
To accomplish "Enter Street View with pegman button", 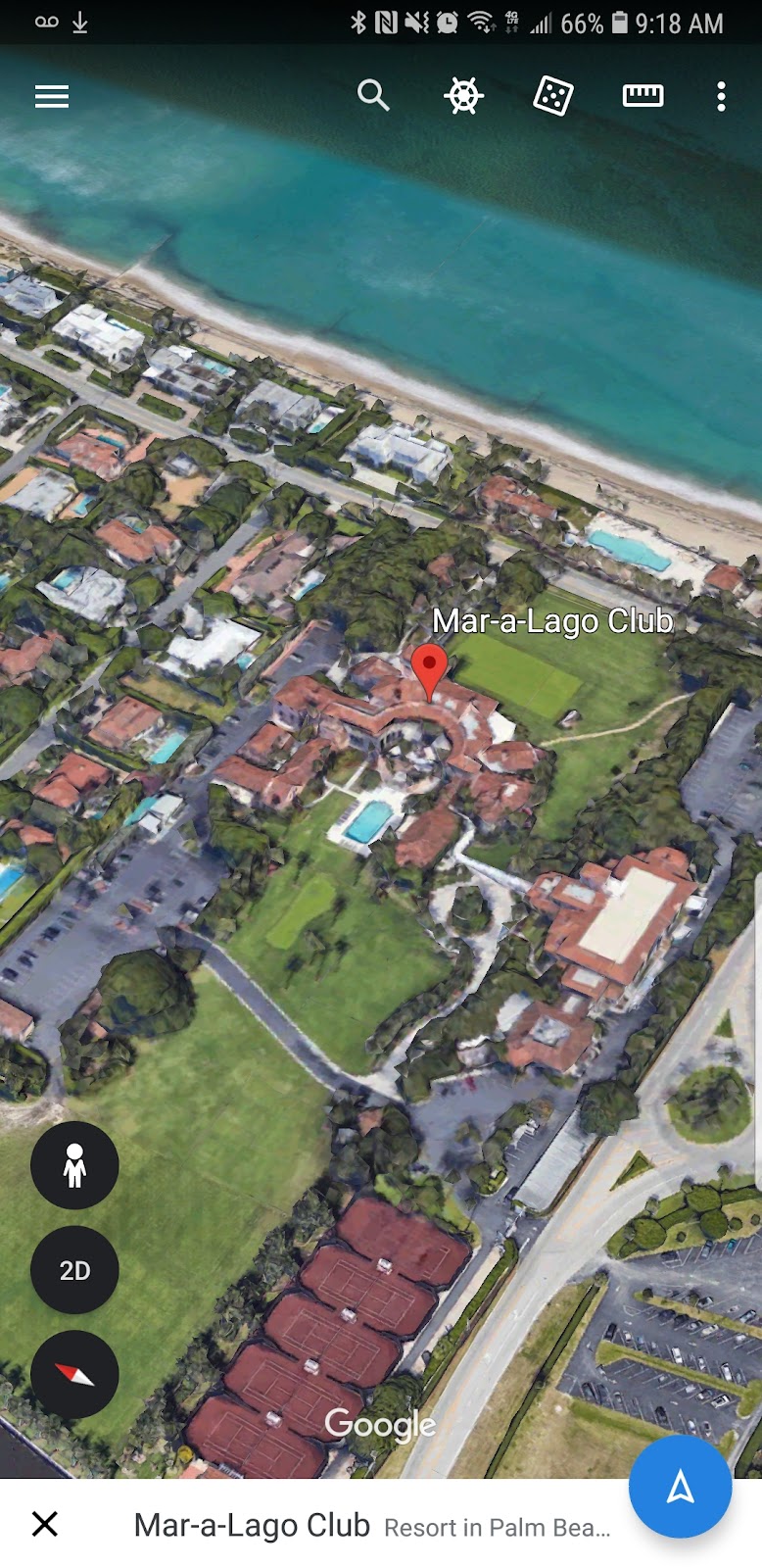I will (74, 1165).
